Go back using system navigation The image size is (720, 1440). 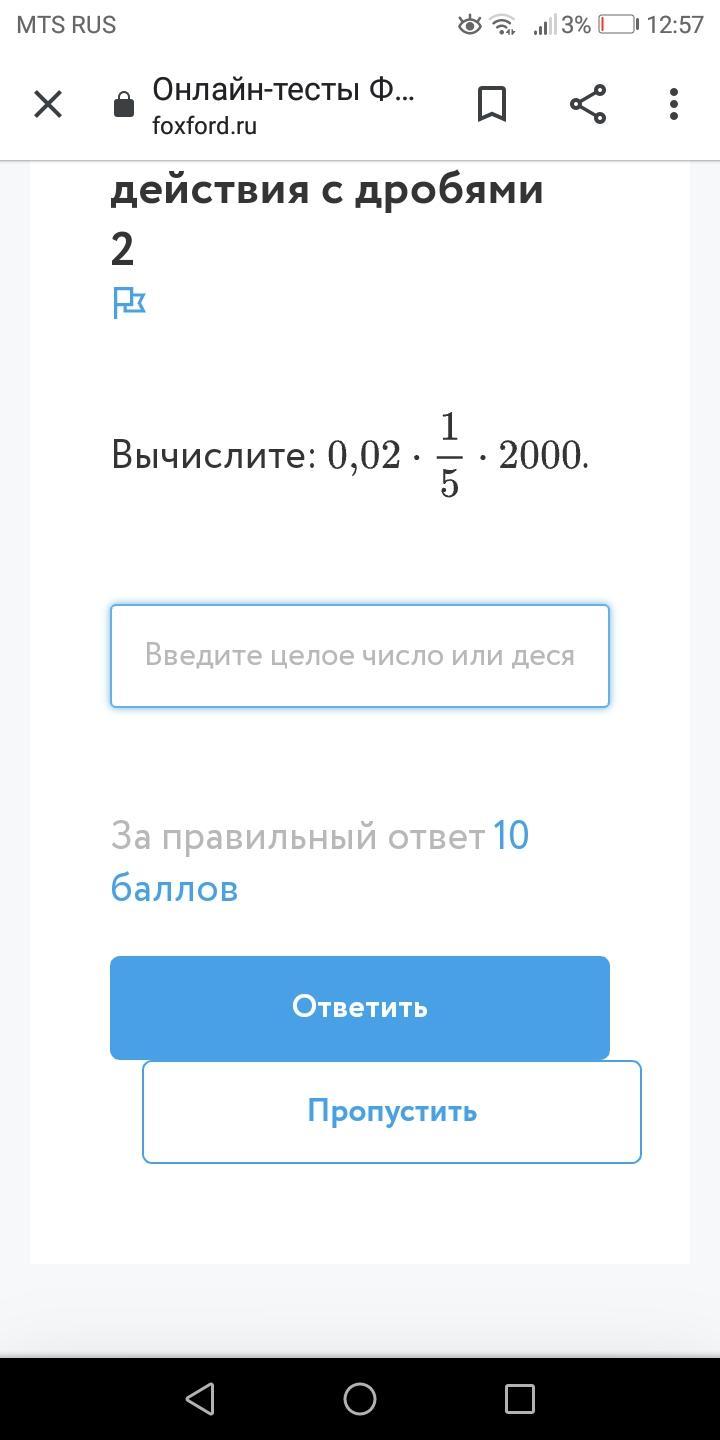[x=200, y=1398]
